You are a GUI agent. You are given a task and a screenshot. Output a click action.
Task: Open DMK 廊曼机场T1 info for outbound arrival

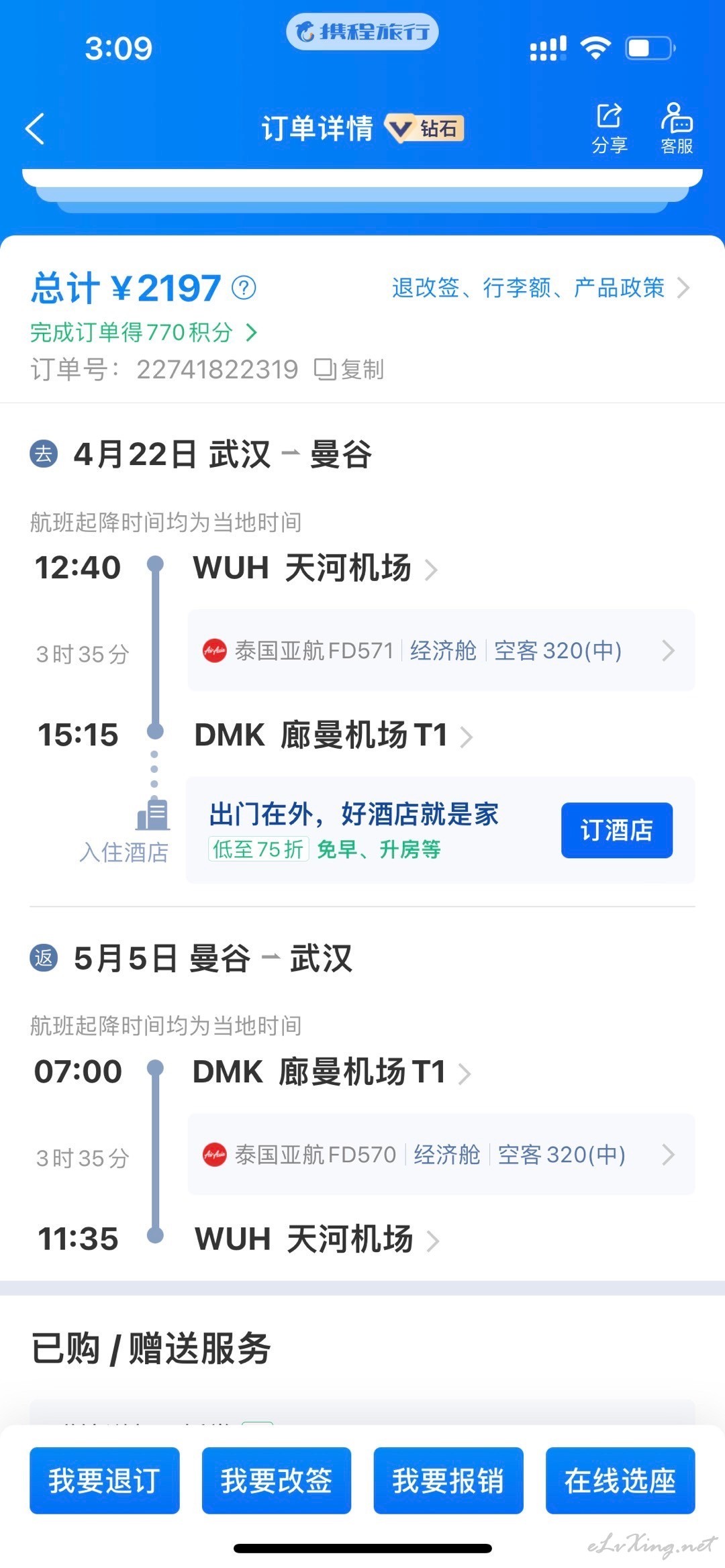pyautogui.click(x=334, y=735)
